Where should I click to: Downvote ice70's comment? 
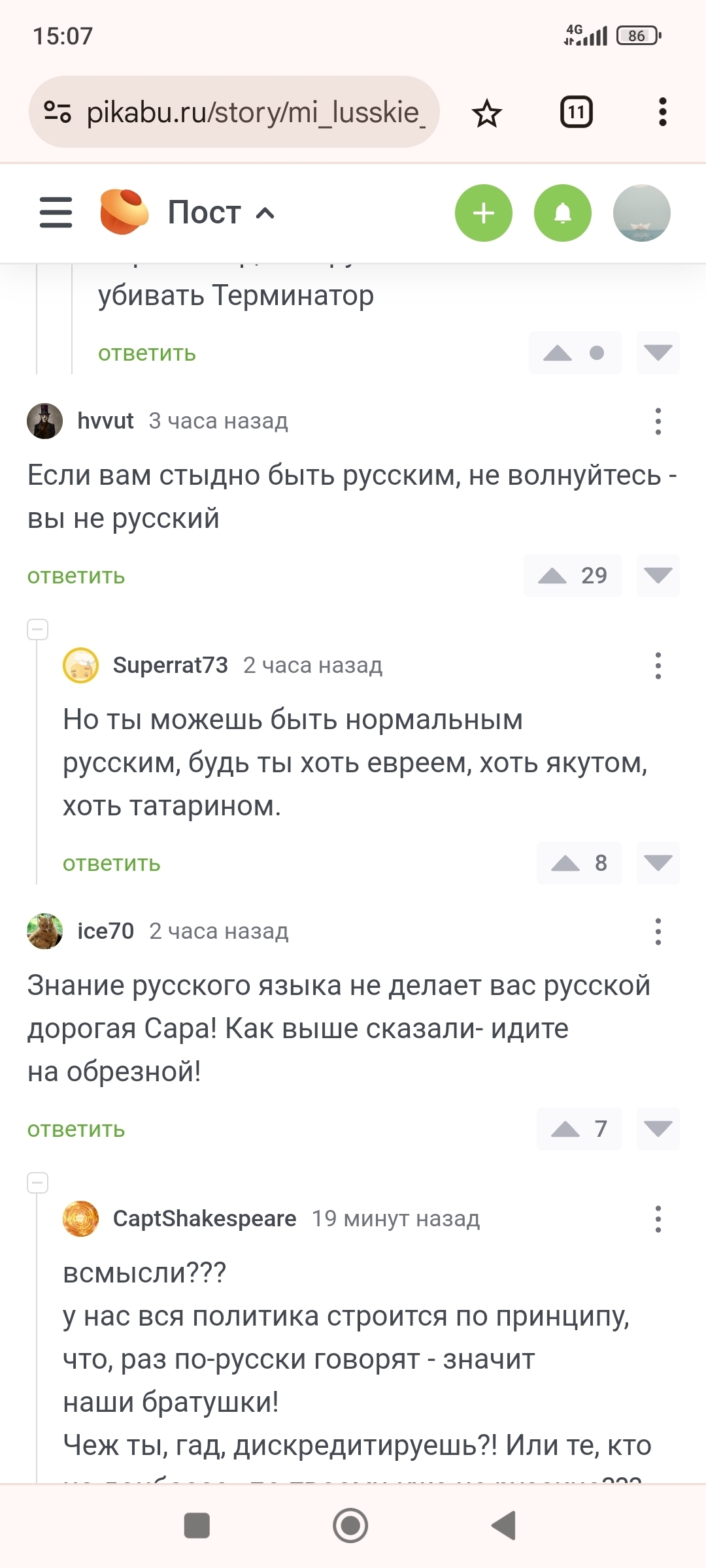[658, 1129]
